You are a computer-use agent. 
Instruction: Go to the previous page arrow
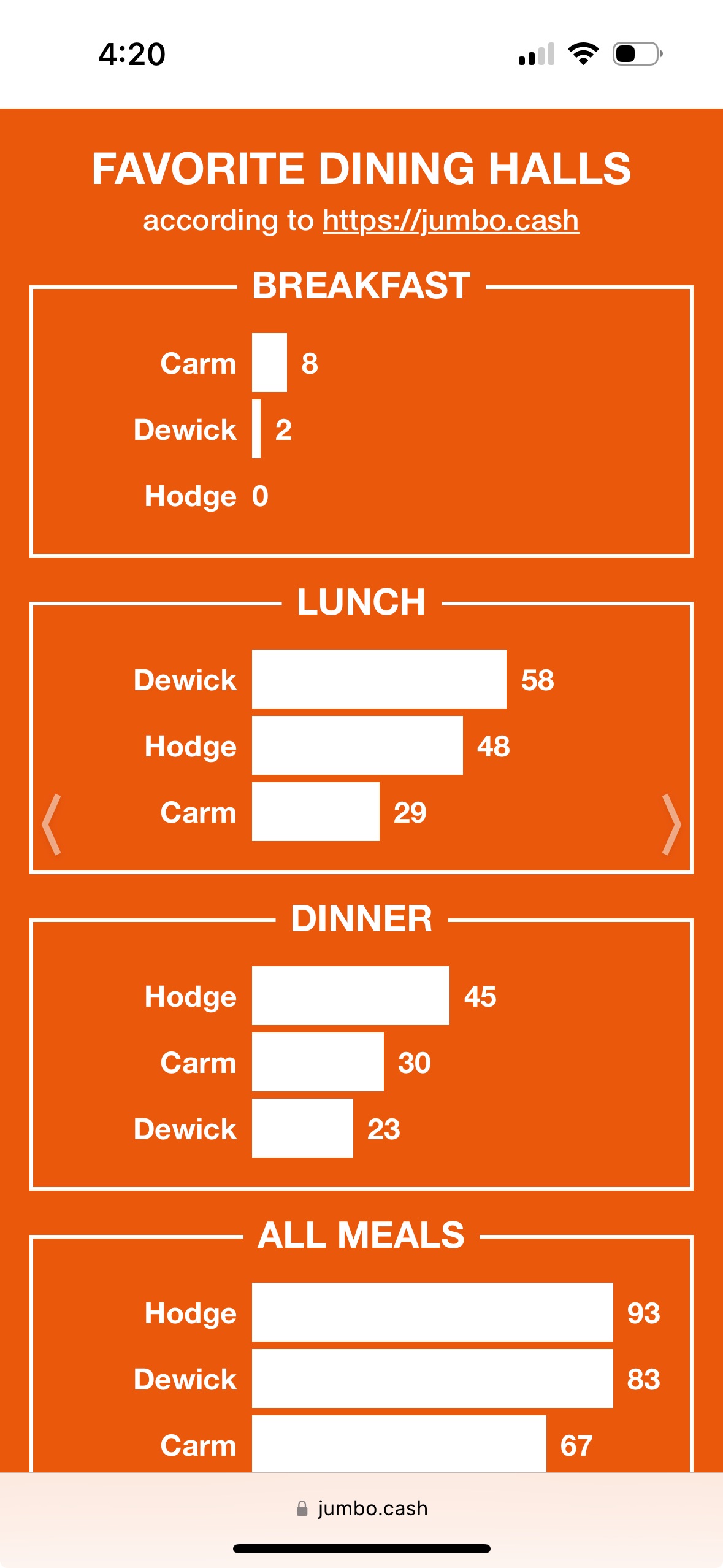52,824
